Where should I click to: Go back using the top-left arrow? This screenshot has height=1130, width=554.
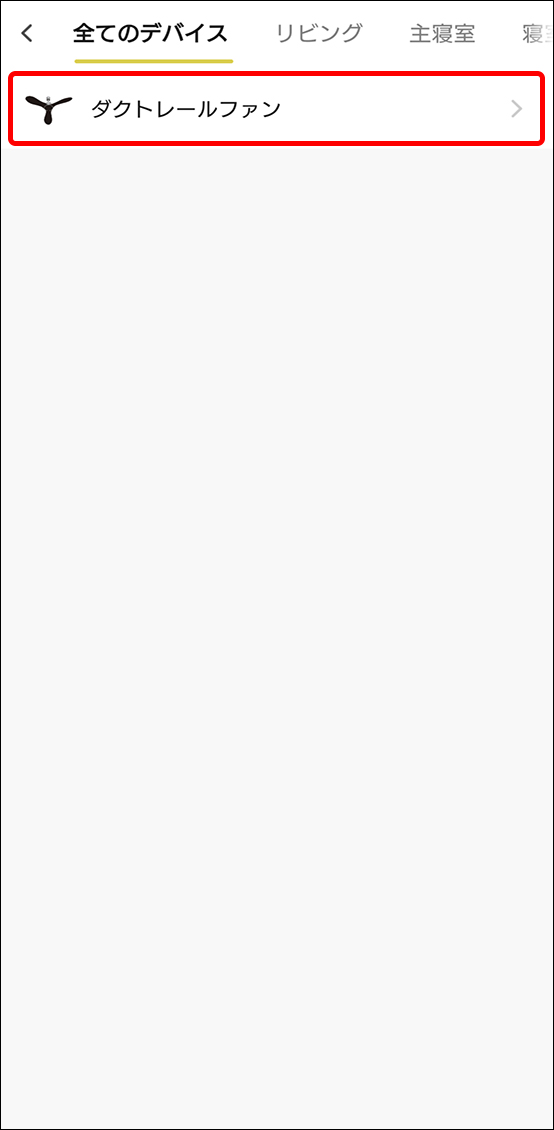tap(27, 33)
